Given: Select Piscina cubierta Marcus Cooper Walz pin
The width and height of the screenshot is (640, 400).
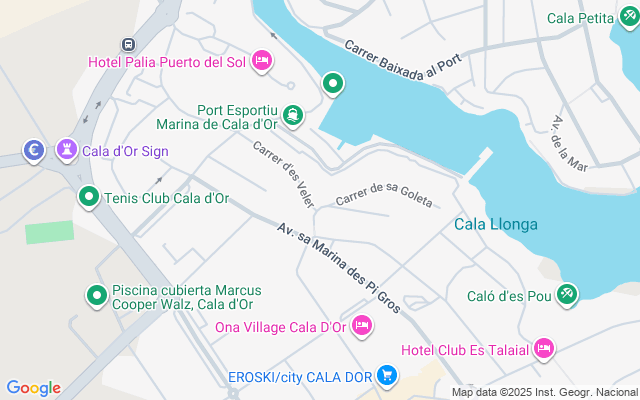Looking at the screenshot, I should coord(97,295).
